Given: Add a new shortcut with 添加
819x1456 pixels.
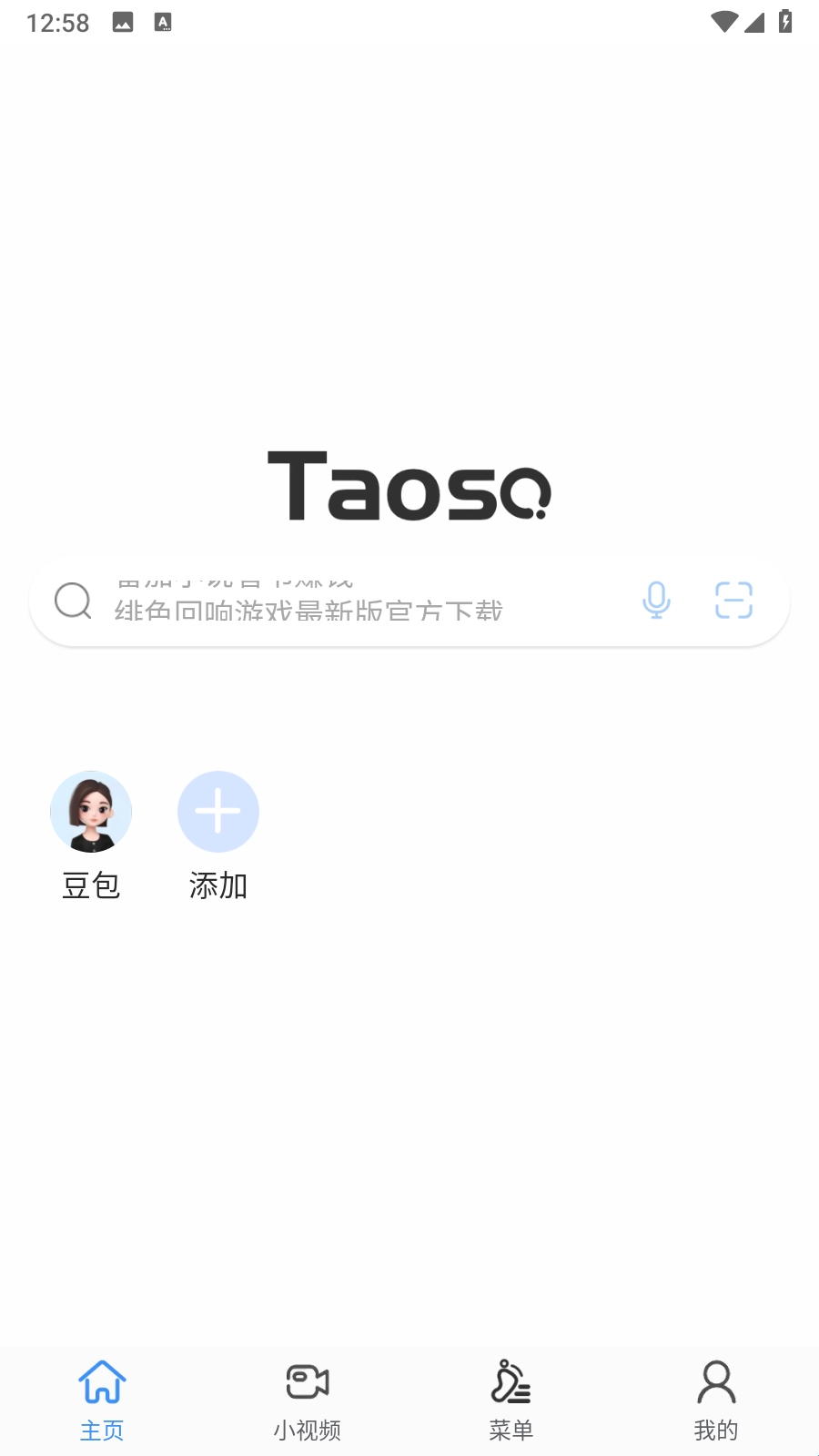Looking at the screenshot, I should (218, 812).
